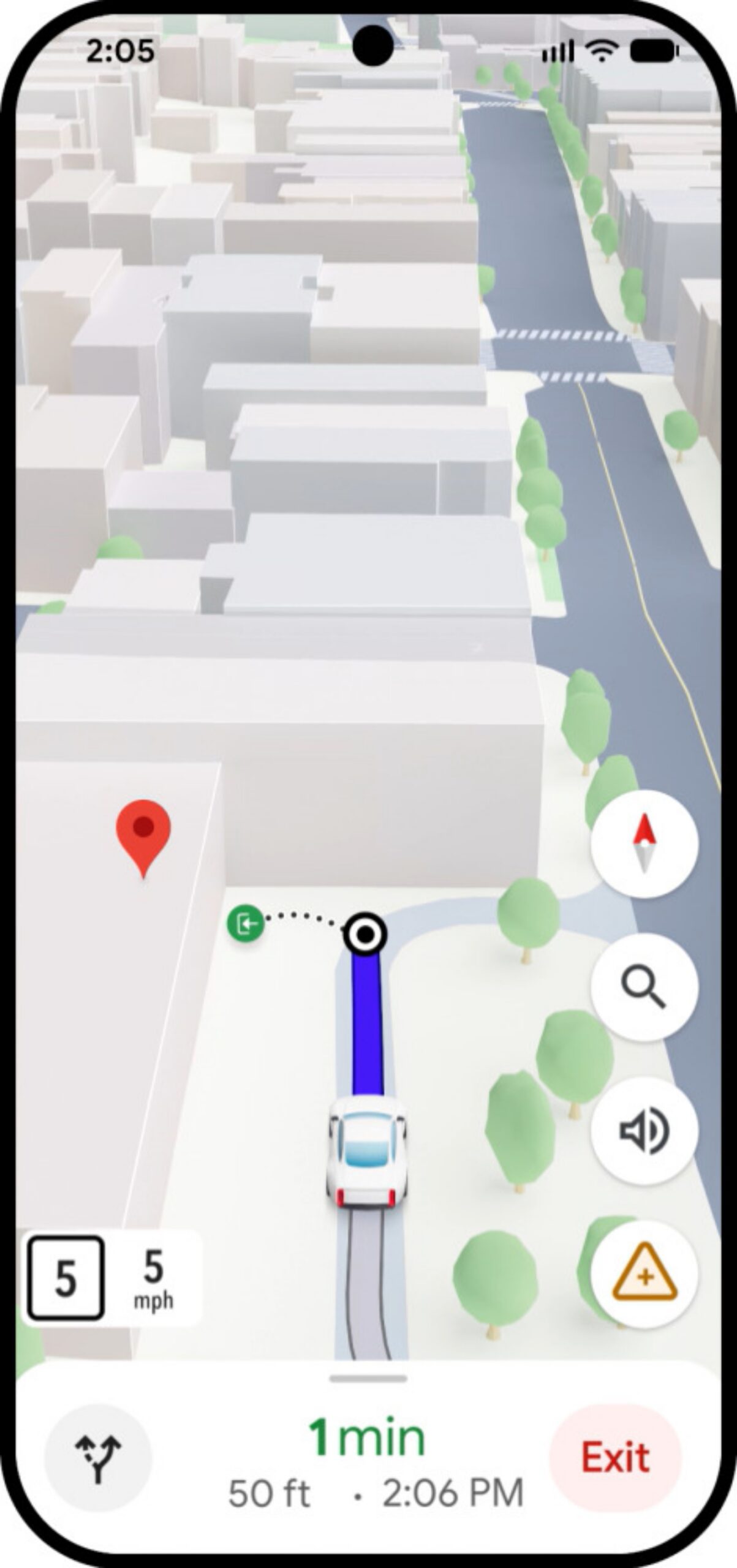Search along the route
Viewport: 737px width, 1568px height.
644,987
